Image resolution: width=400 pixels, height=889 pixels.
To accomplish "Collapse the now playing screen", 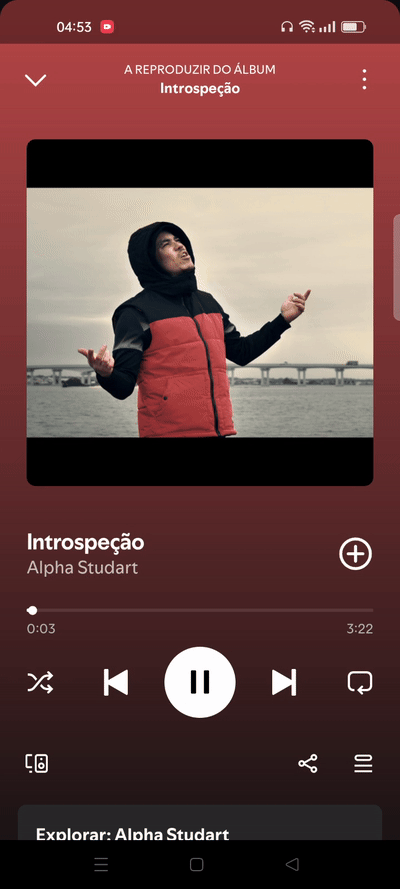I will pos(35,80).
